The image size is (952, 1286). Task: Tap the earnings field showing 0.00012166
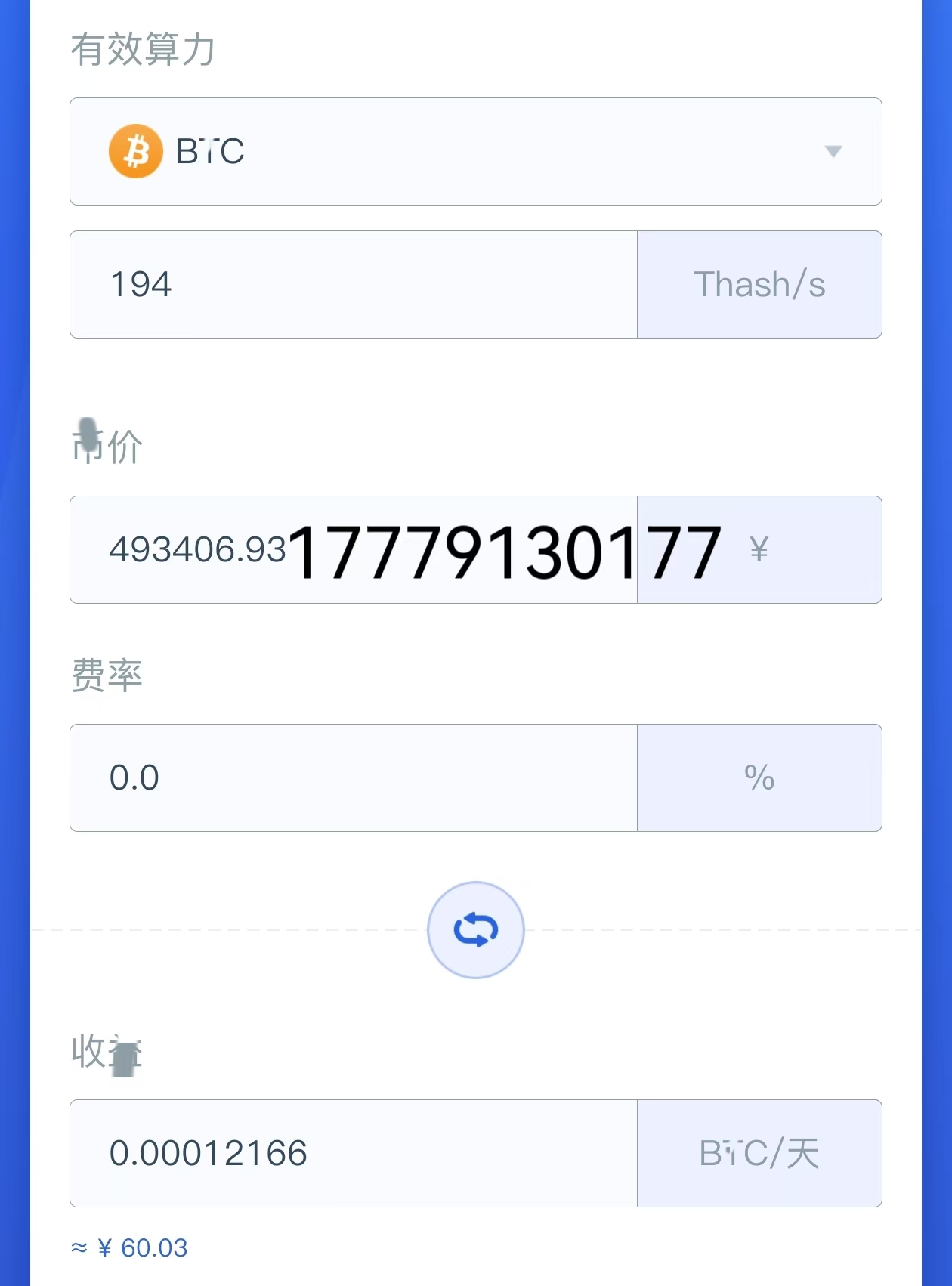353,1153
